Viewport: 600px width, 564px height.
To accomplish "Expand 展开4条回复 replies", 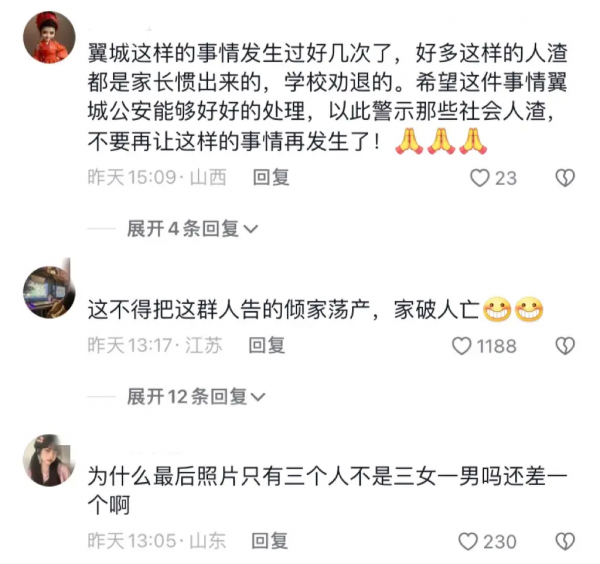I will 192,229.
